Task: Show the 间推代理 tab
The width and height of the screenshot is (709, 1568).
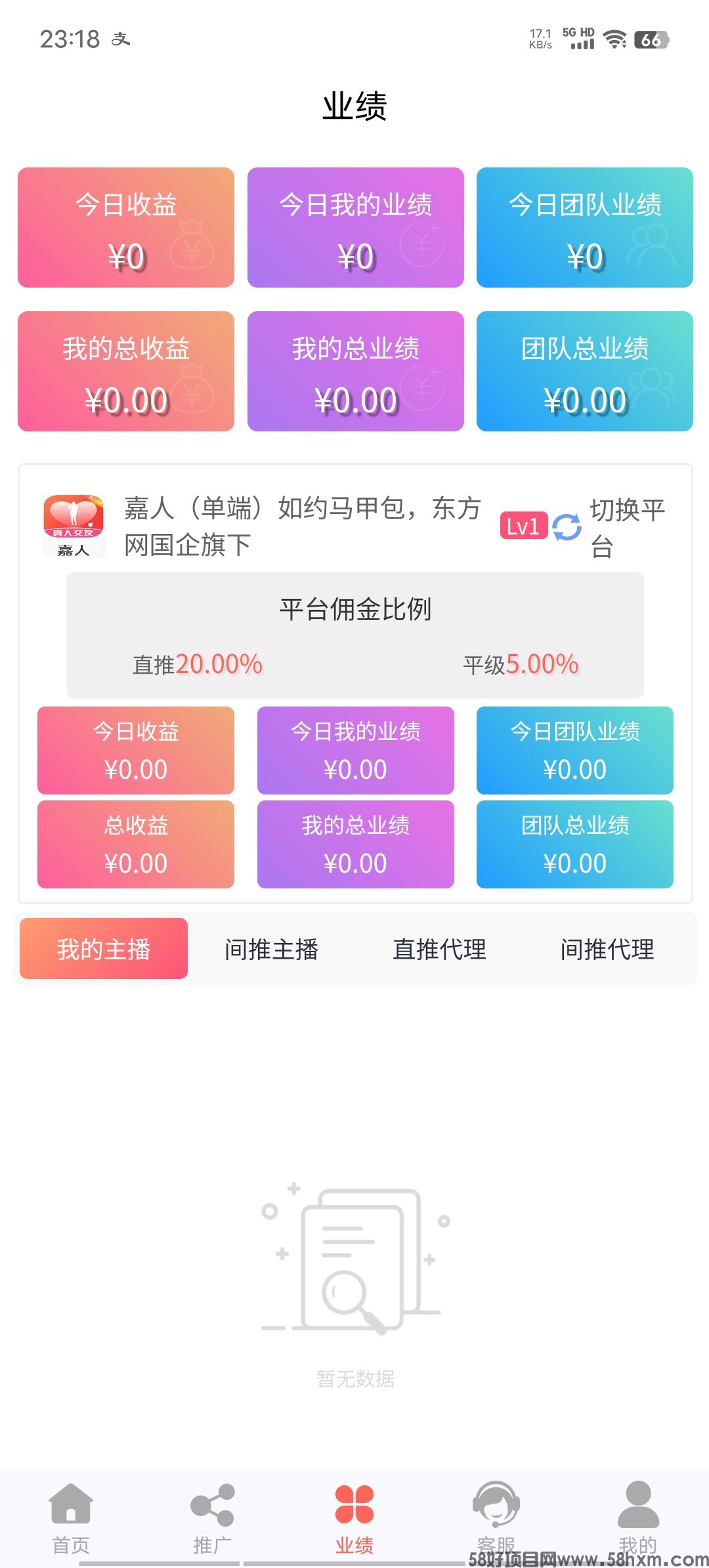Action: pyautogui.click(x=607, y=949)
